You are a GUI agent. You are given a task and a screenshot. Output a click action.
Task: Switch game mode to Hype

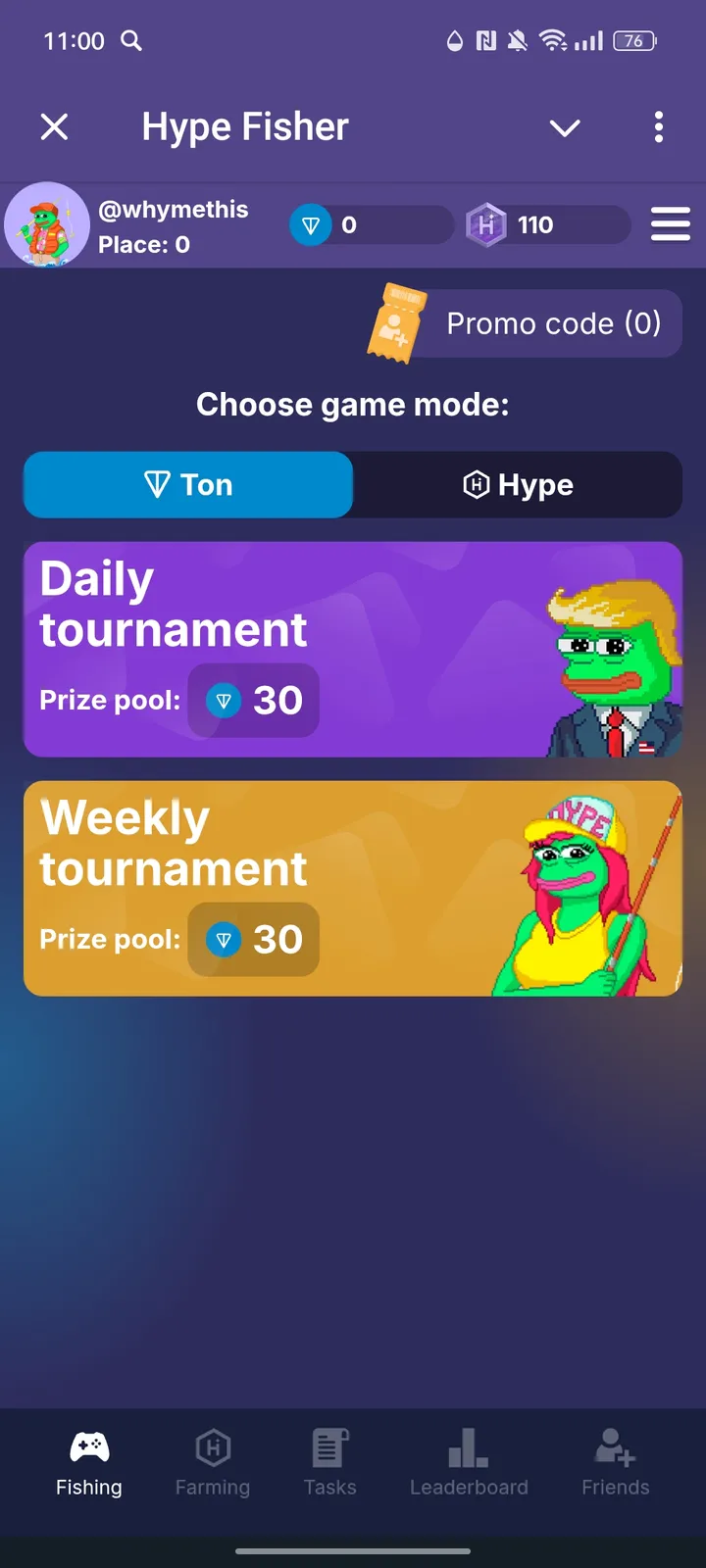pyautogui.click(x=517, y=484)
